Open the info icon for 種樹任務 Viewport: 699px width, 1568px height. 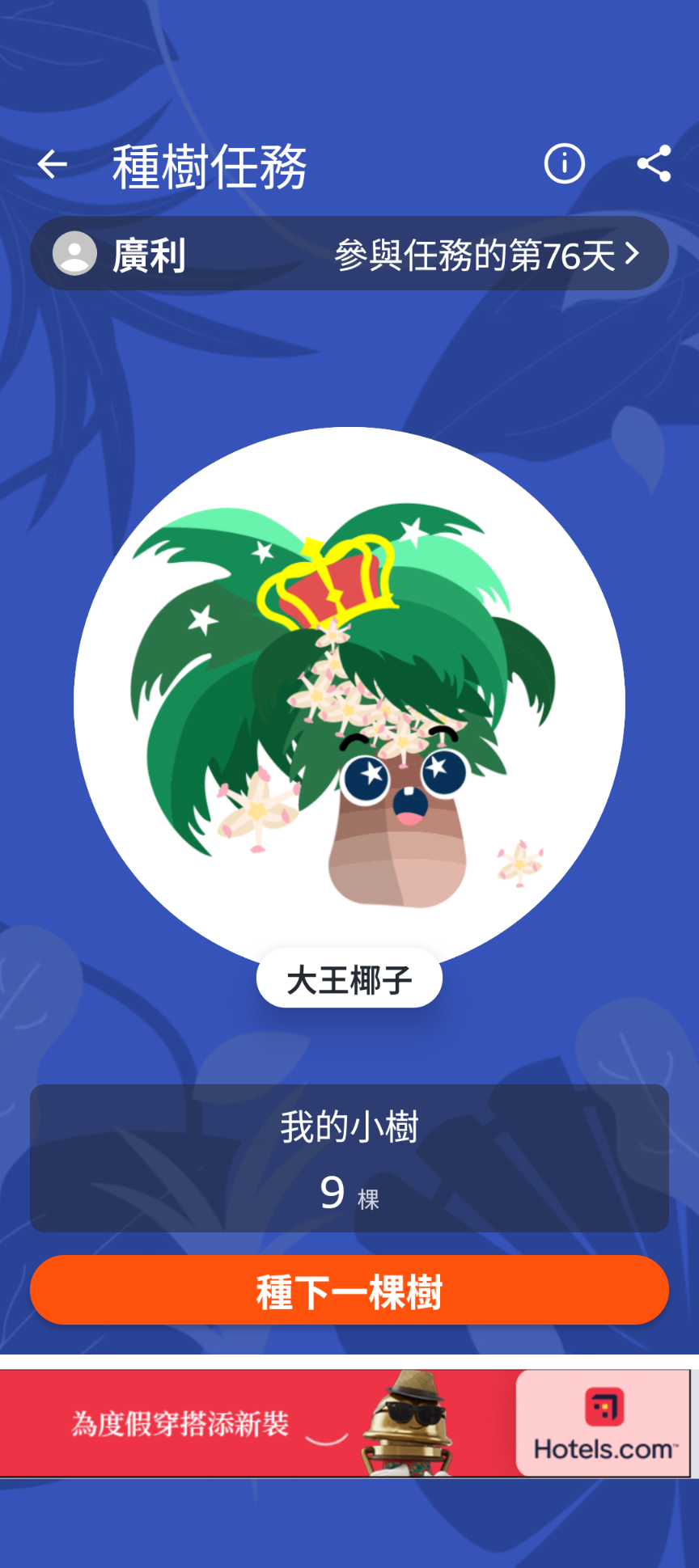564,164
